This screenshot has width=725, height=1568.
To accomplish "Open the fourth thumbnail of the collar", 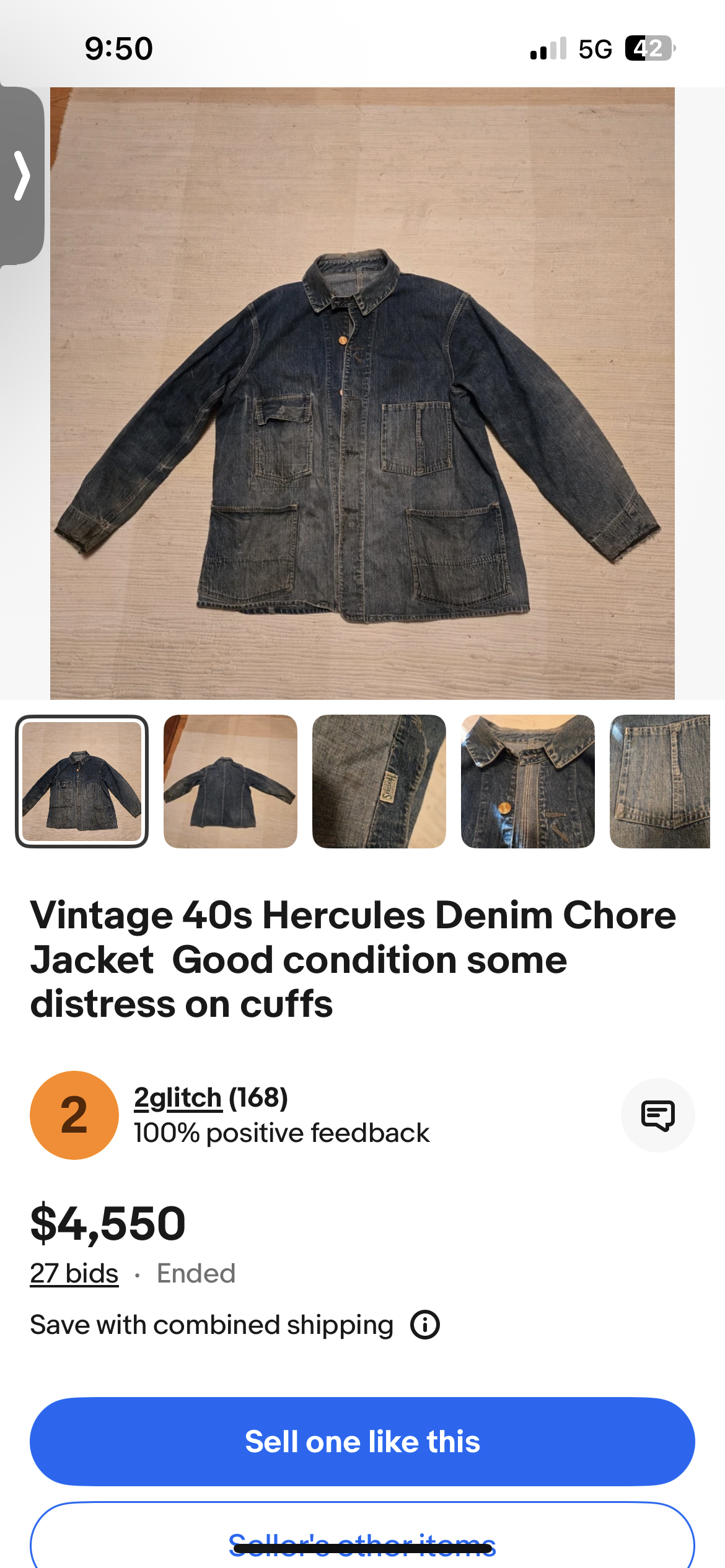I will pos(528,782).
